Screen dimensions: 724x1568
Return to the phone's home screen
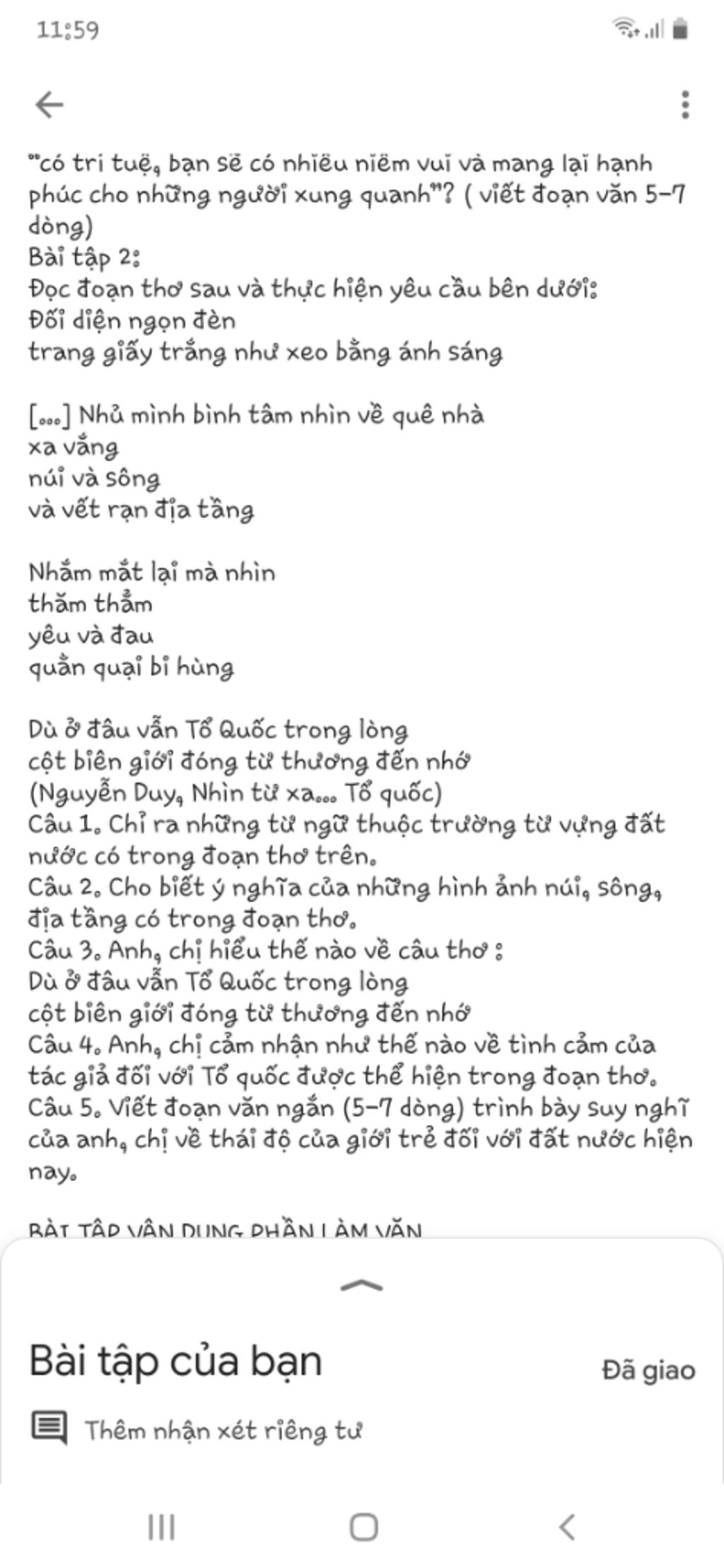(363, 1527)
